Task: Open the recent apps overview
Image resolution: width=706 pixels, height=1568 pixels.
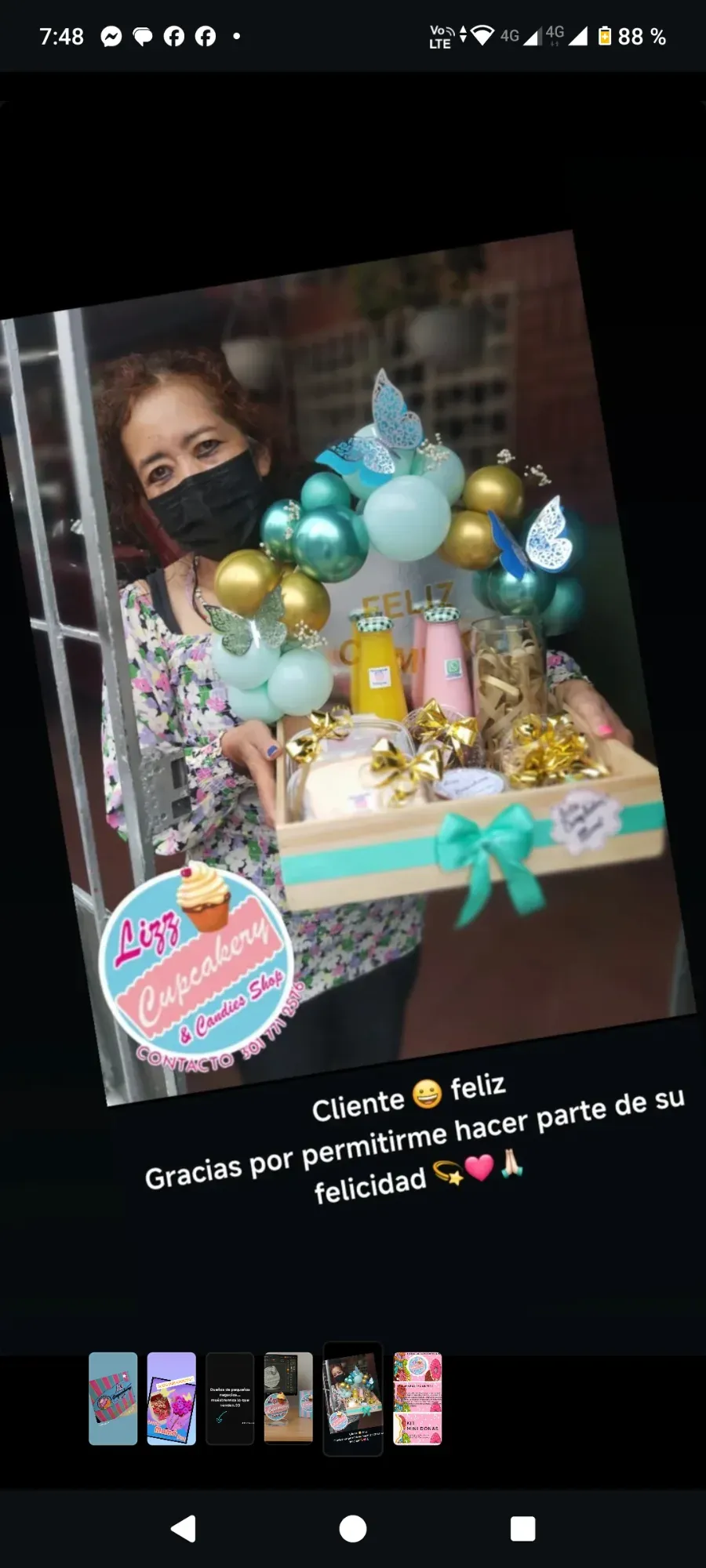Action: [523, 1528]
